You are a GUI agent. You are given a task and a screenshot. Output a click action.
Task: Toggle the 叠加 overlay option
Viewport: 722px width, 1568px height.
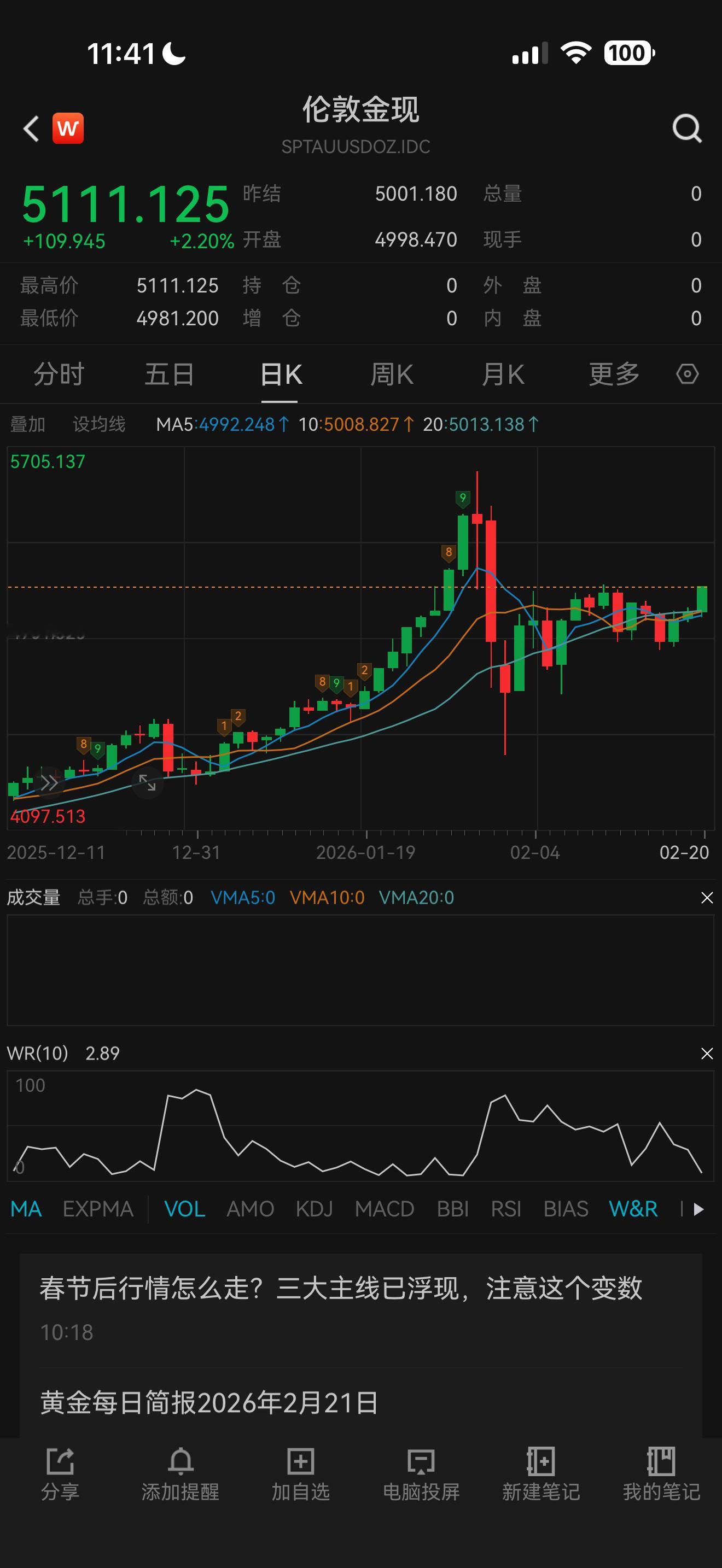click(x=26, y=424)
